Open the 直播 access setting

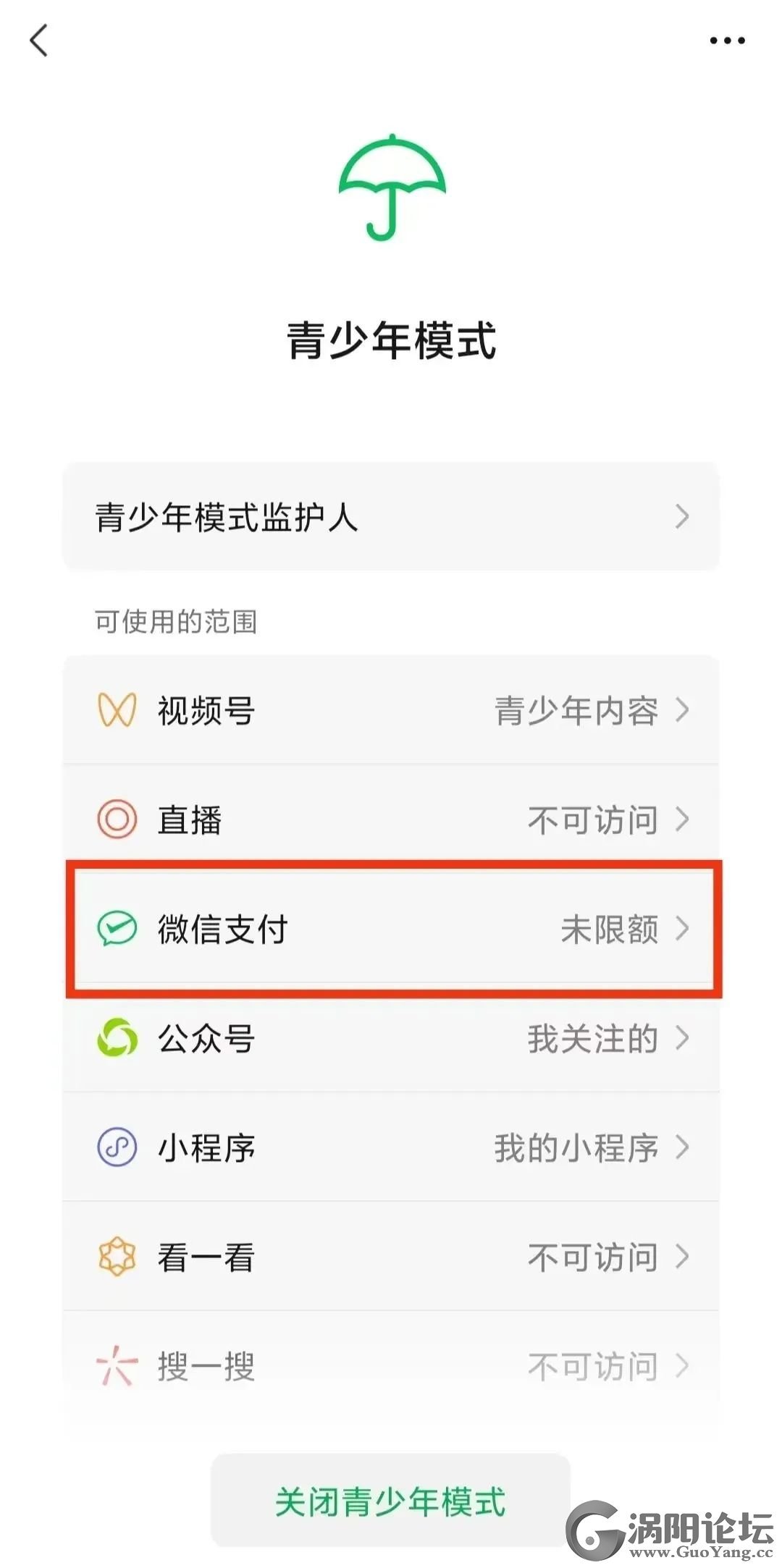tap(391, 819)
